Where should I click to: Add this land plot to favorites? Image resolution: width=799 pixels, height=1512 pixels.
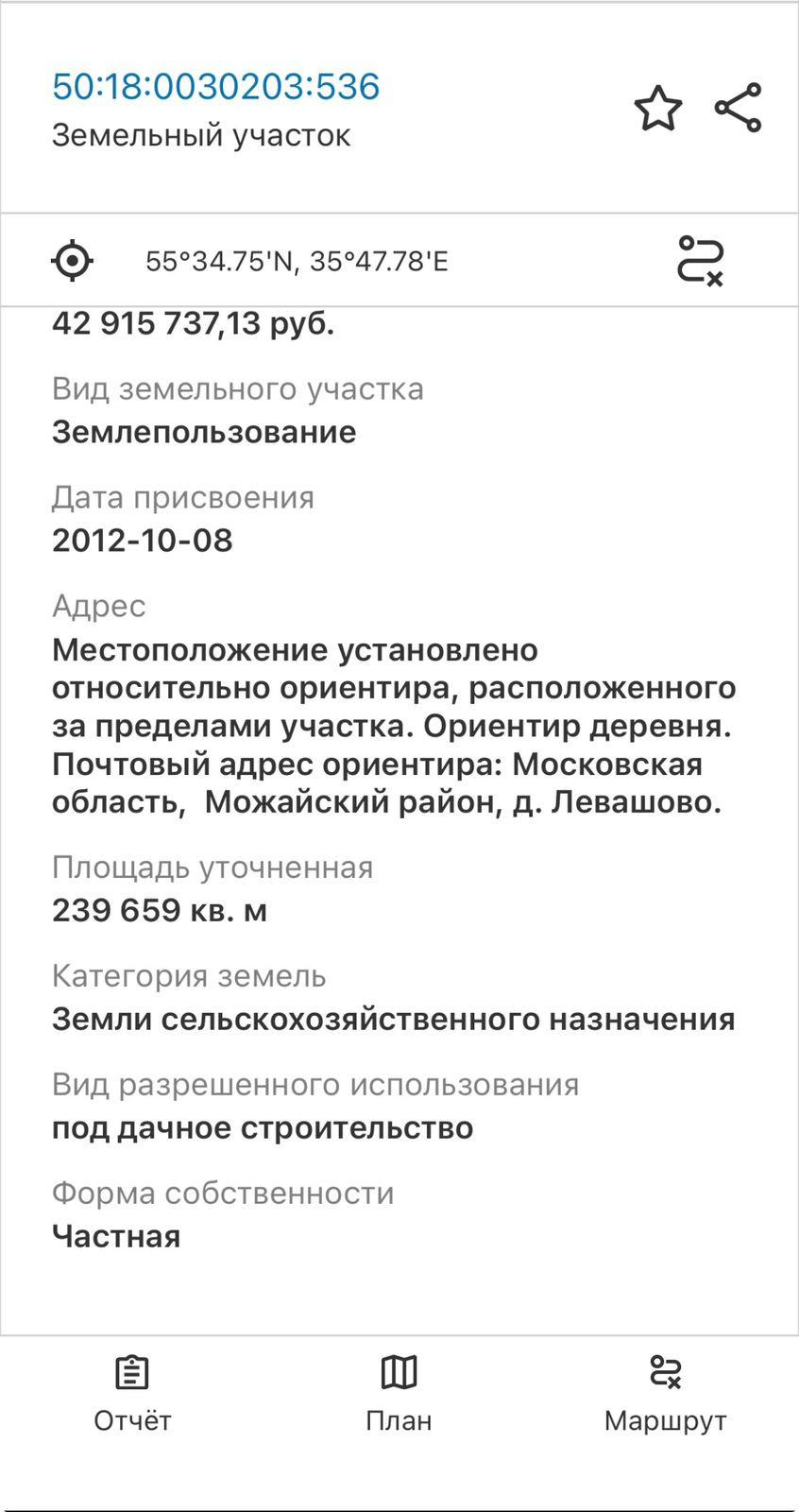(657, 108)
